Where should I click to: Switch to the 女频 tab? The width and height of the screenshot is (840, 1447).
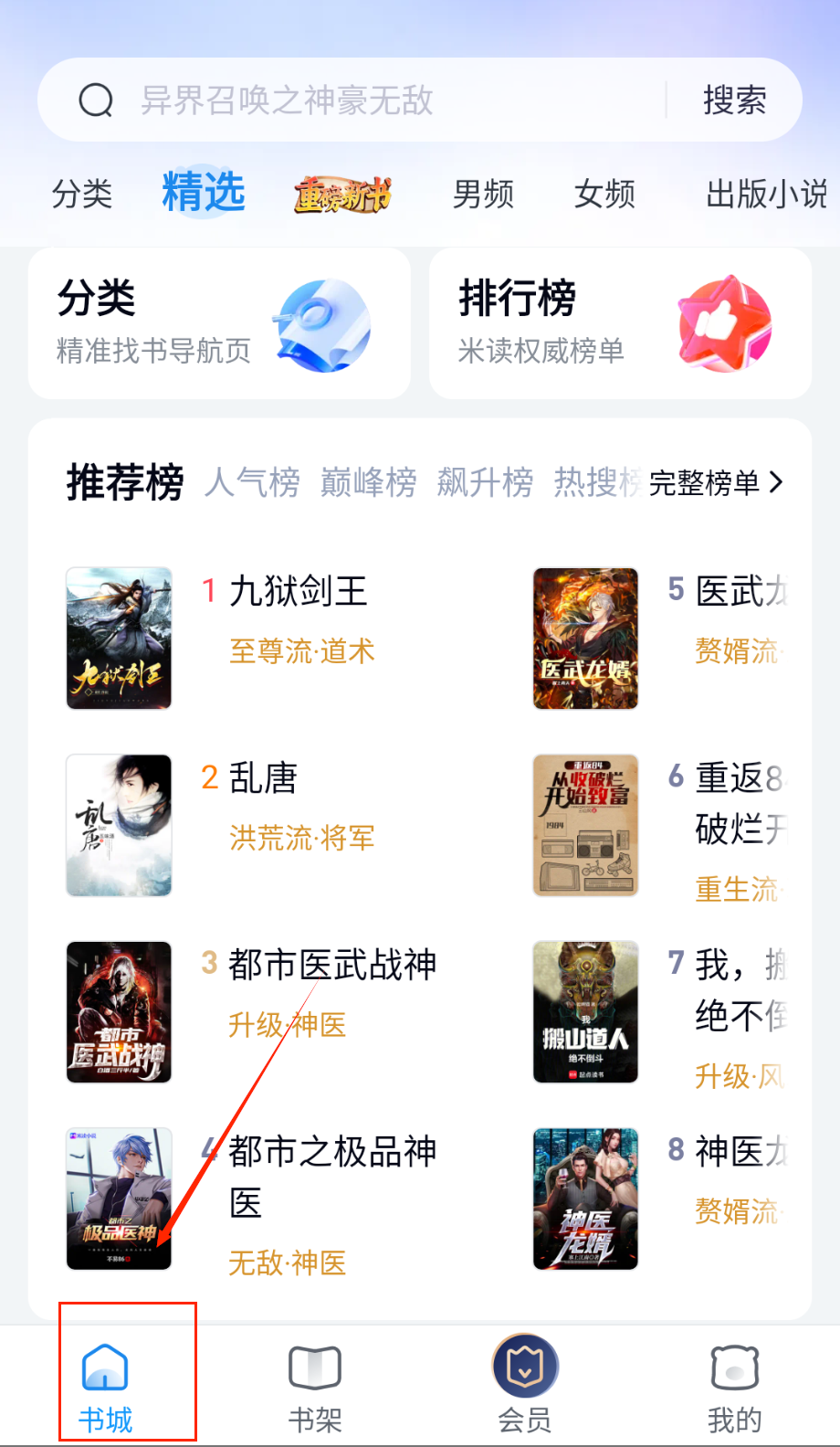point(604,195)
